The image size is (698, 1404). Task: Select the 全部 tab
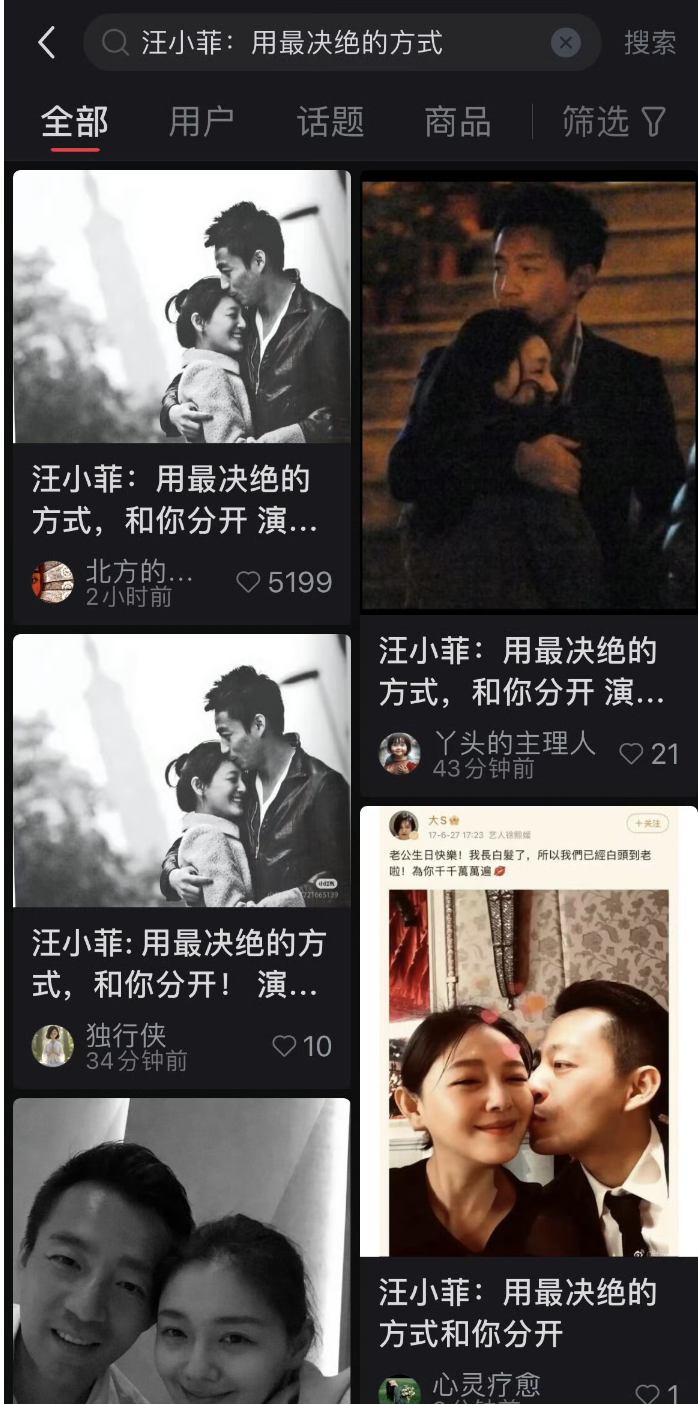[74, 122]
